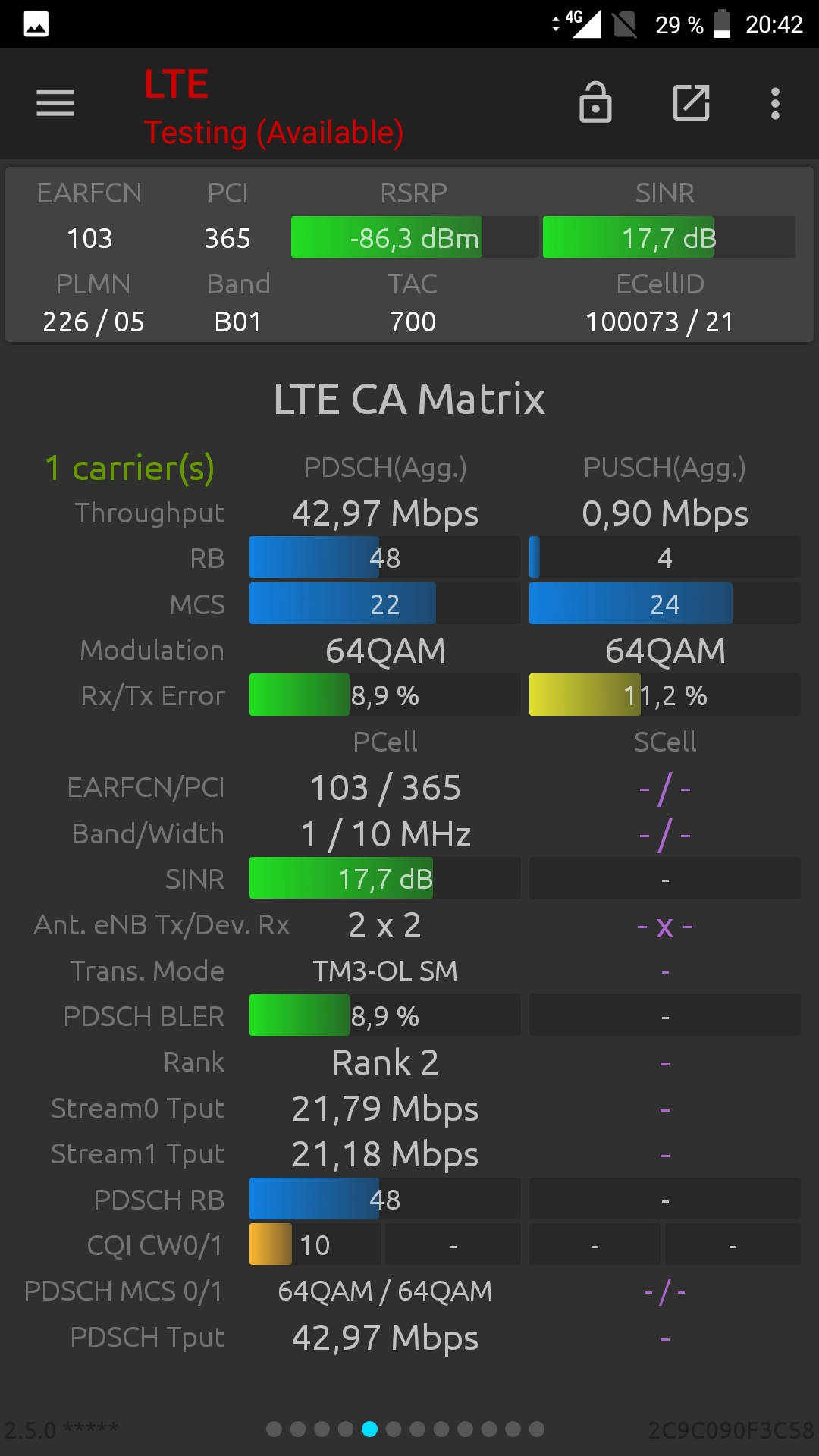The width and height of the screenshot is (819, 1456).
Task: Open the hamburger navigation drawer
Action: coord(55,103)
